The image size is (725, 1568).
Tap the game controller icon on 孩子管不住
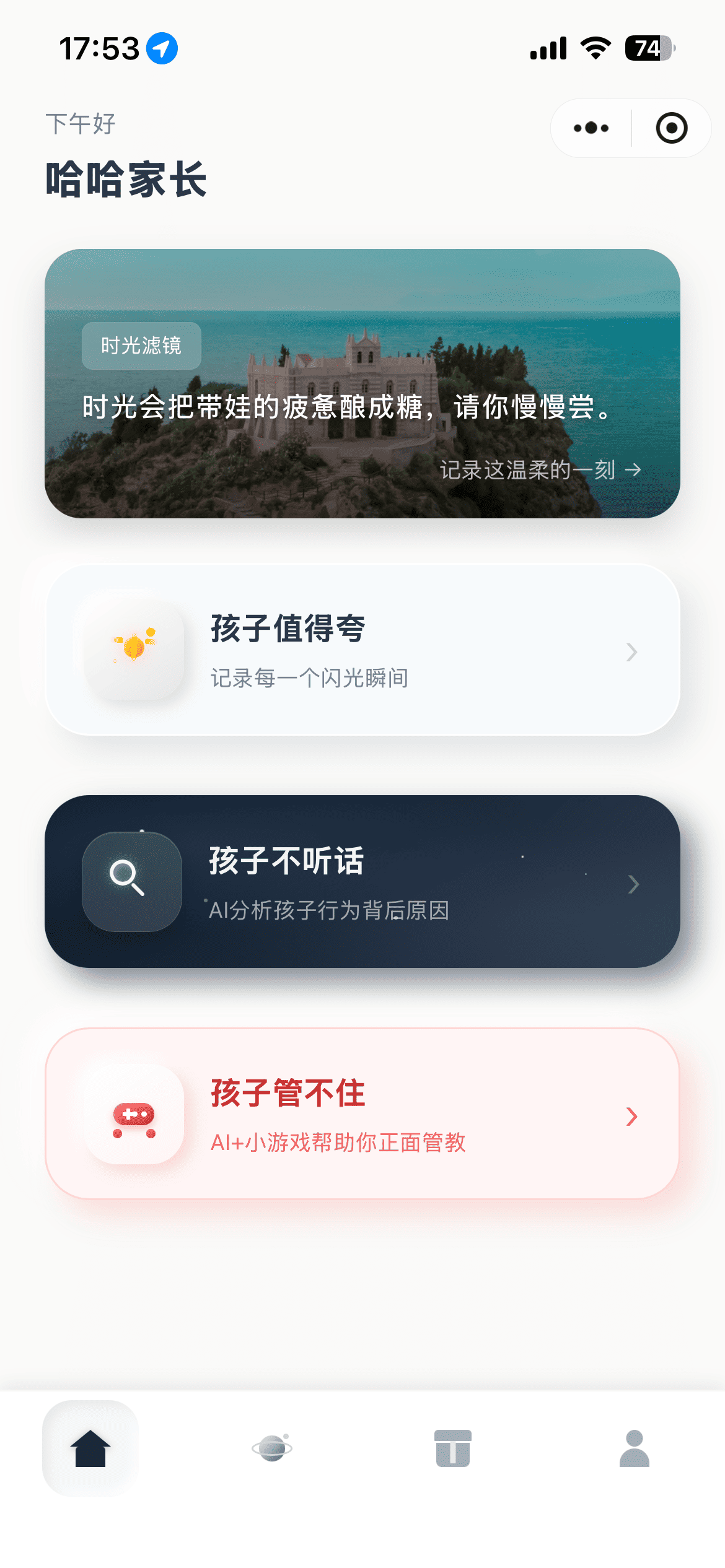pos(132,1117)
